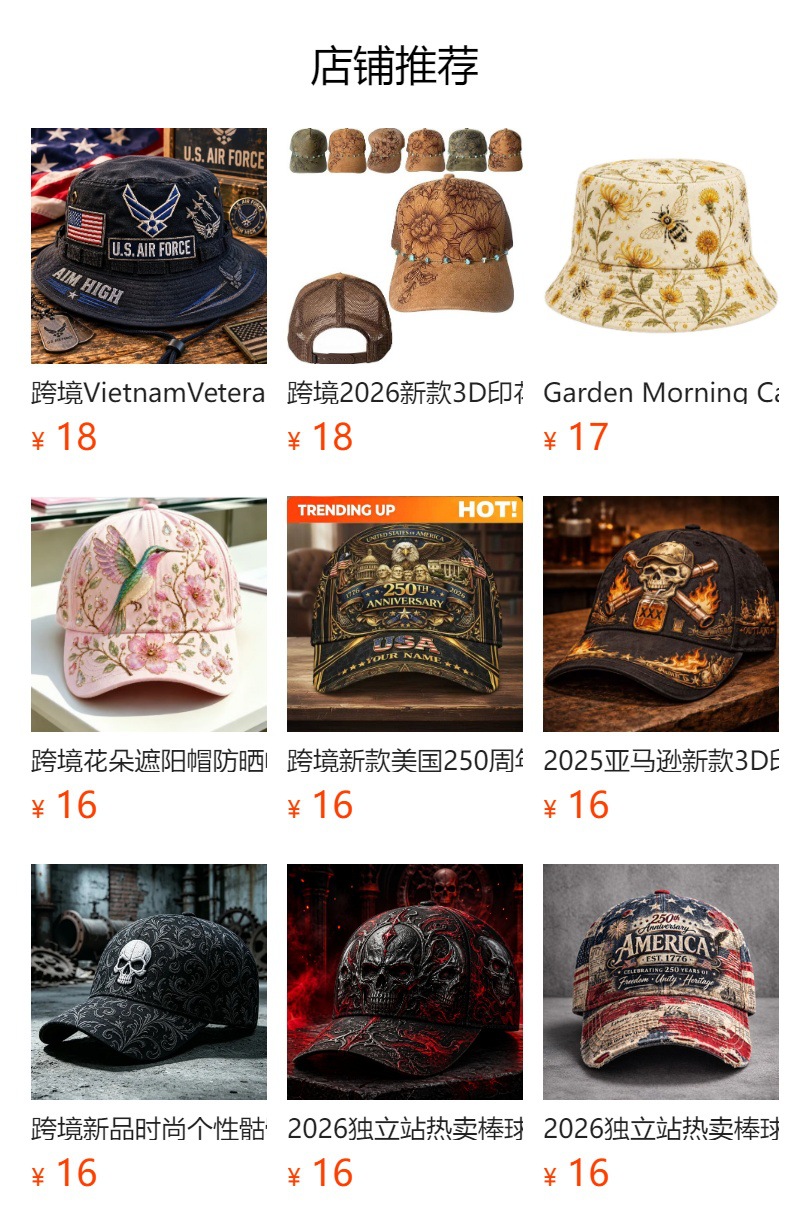
Task: Open the U.S. Air Force bucket hat product
Action: [x=149, y=246]
